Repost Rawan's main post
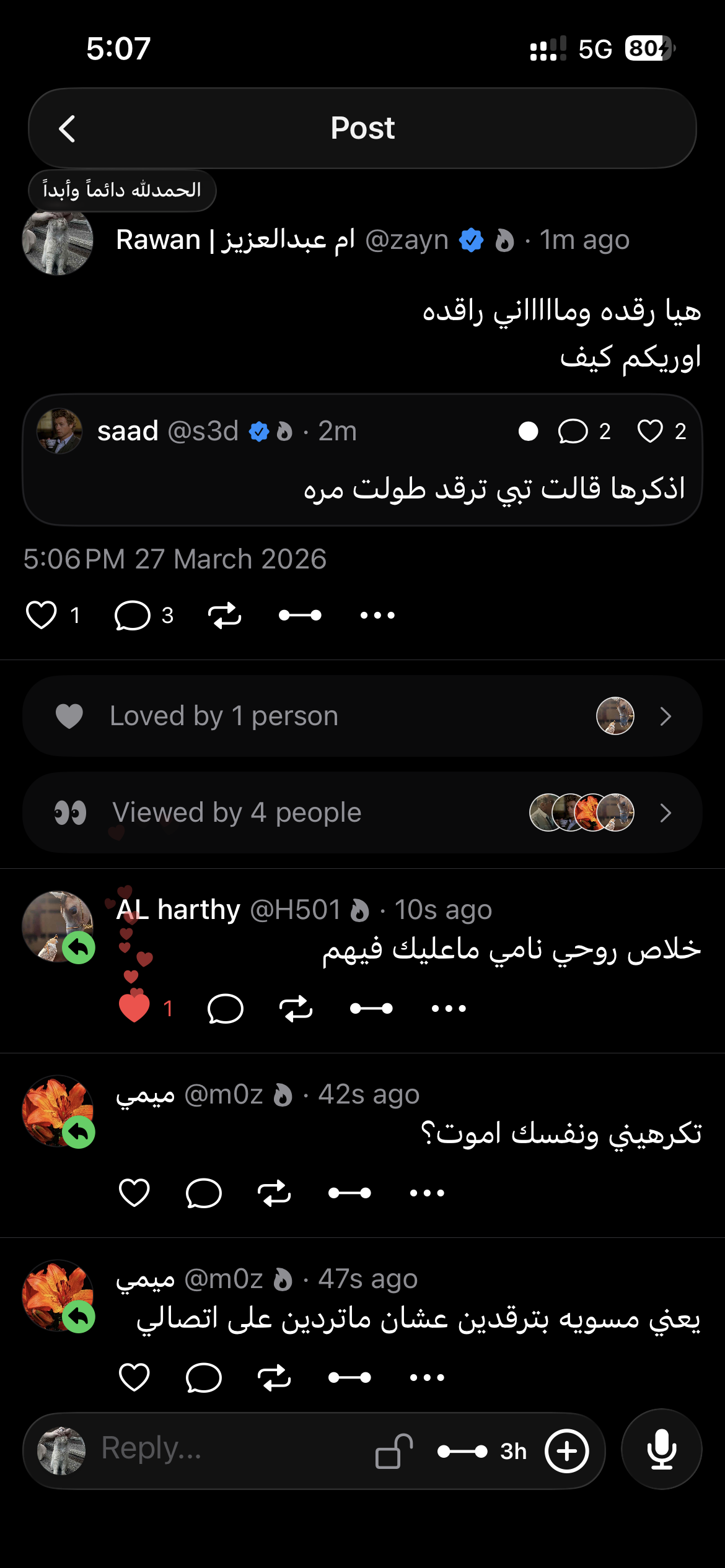The height and width of the screenshot is (1568, 725). point(224,615)
